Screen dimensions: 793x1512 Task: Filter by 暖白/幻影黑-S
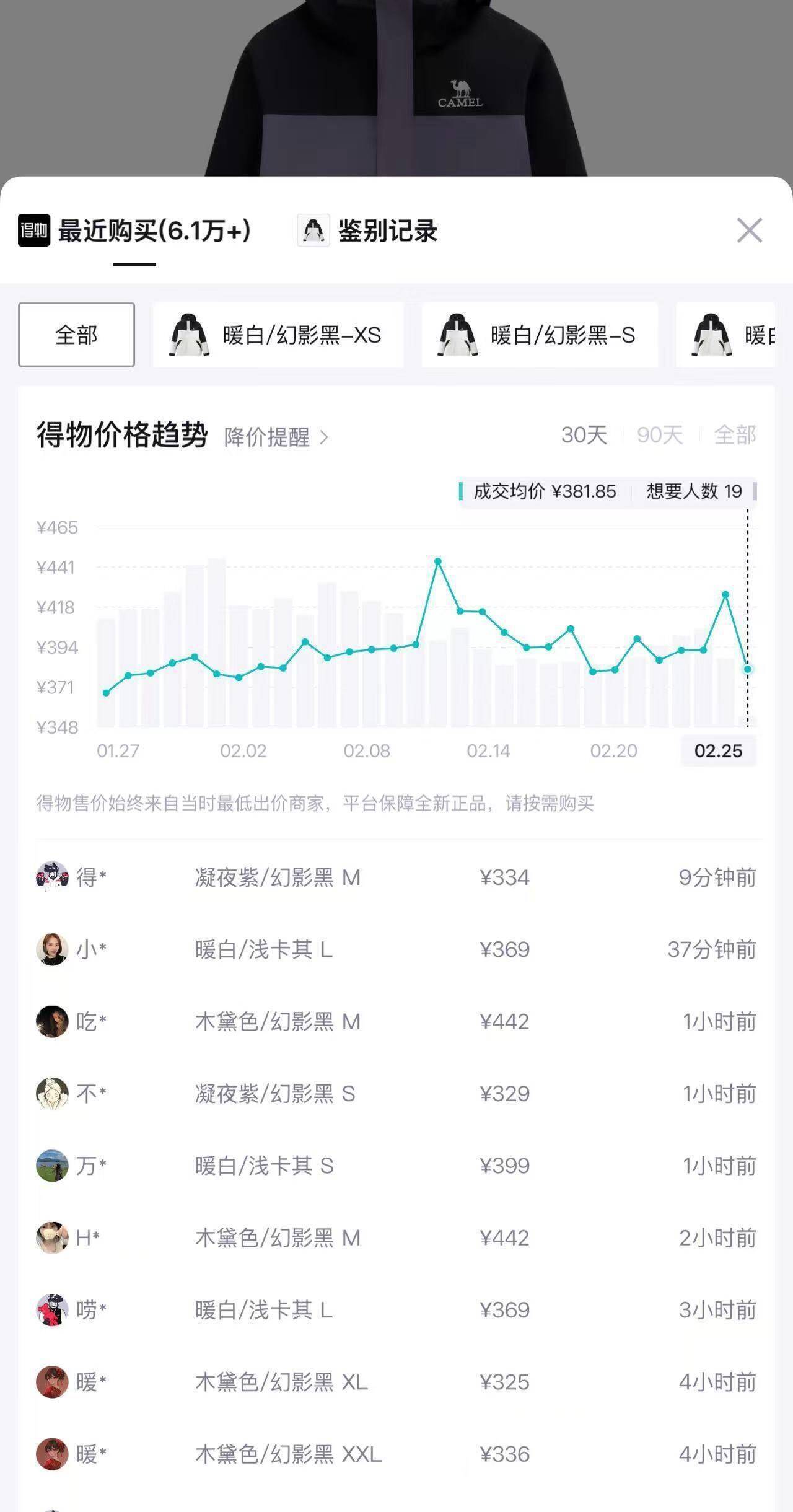[x=539, y=335]
